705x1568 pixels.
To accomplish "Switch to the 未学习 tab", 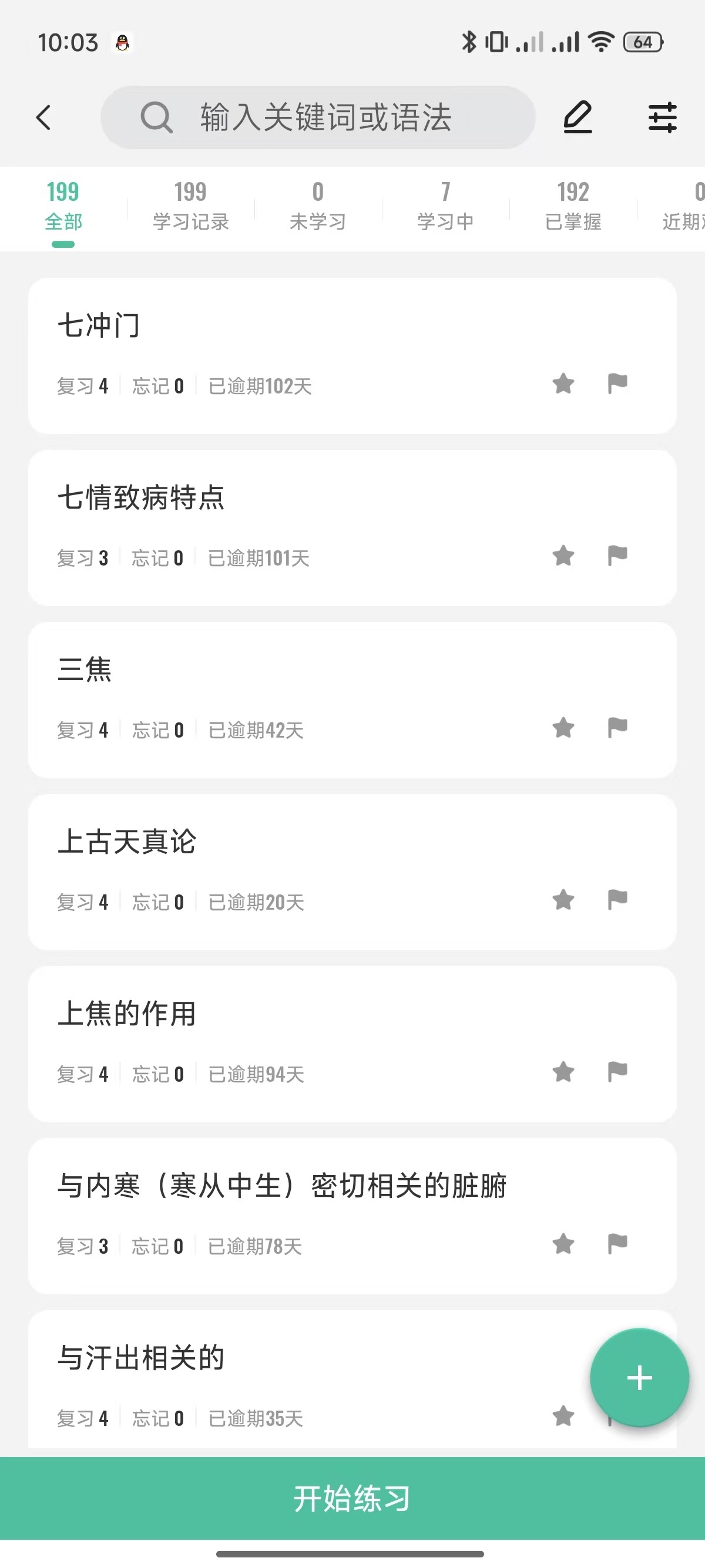I will [318, 207].
